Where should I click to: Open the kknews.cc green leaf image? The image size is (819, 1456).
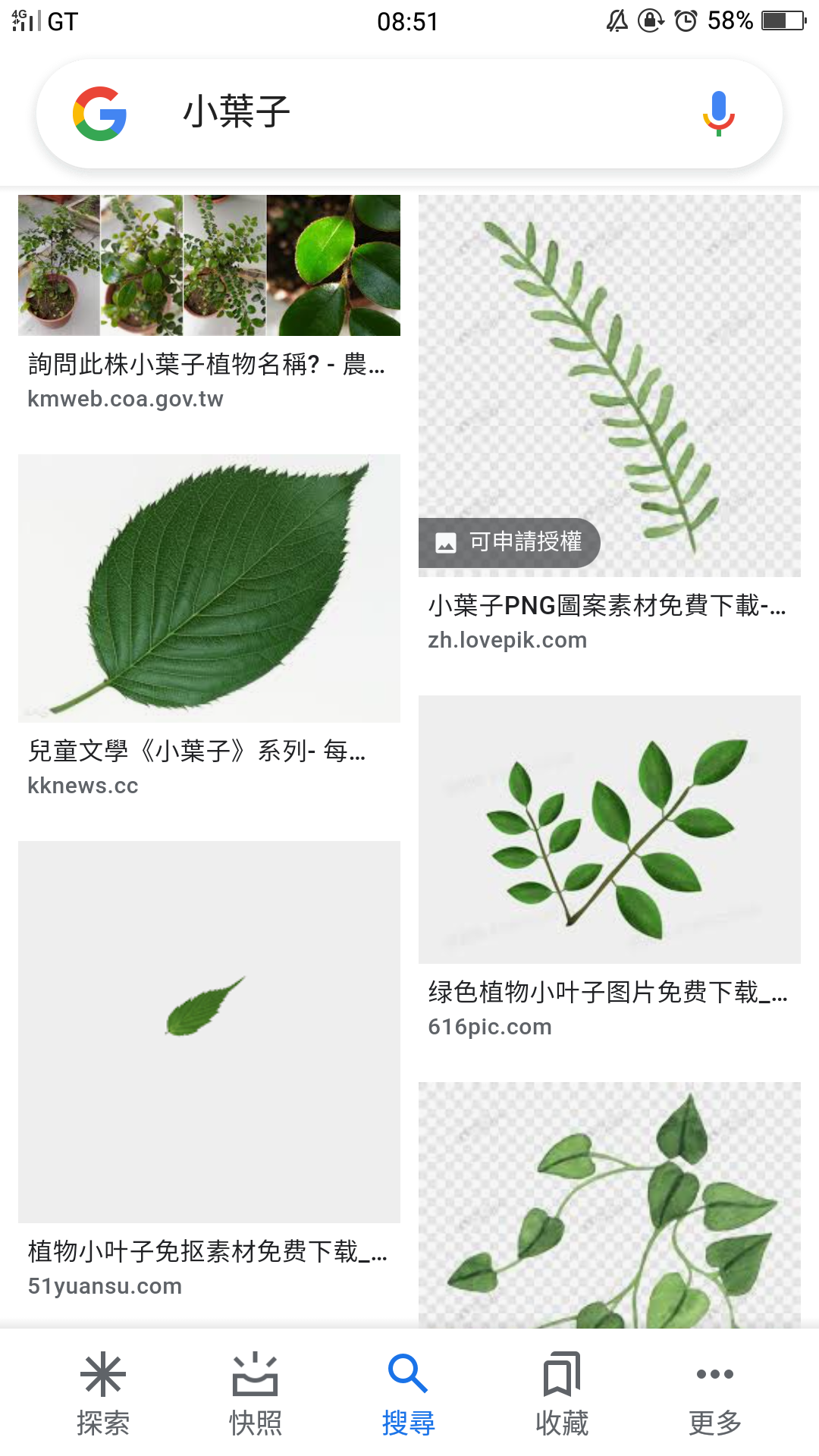(x=209, y=588)
